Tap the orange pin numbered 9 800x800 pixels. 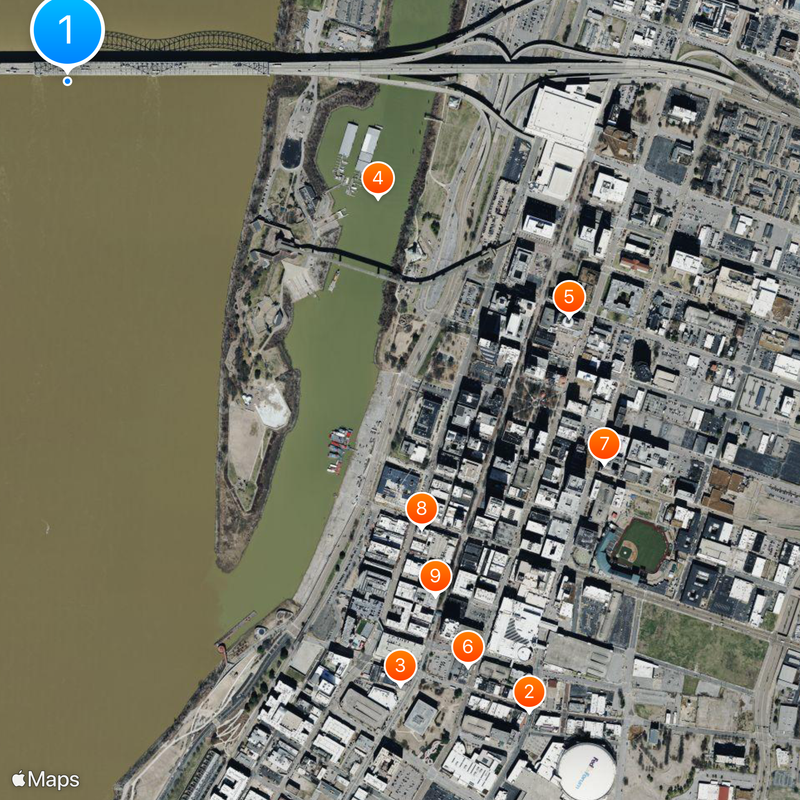[434, 575]
